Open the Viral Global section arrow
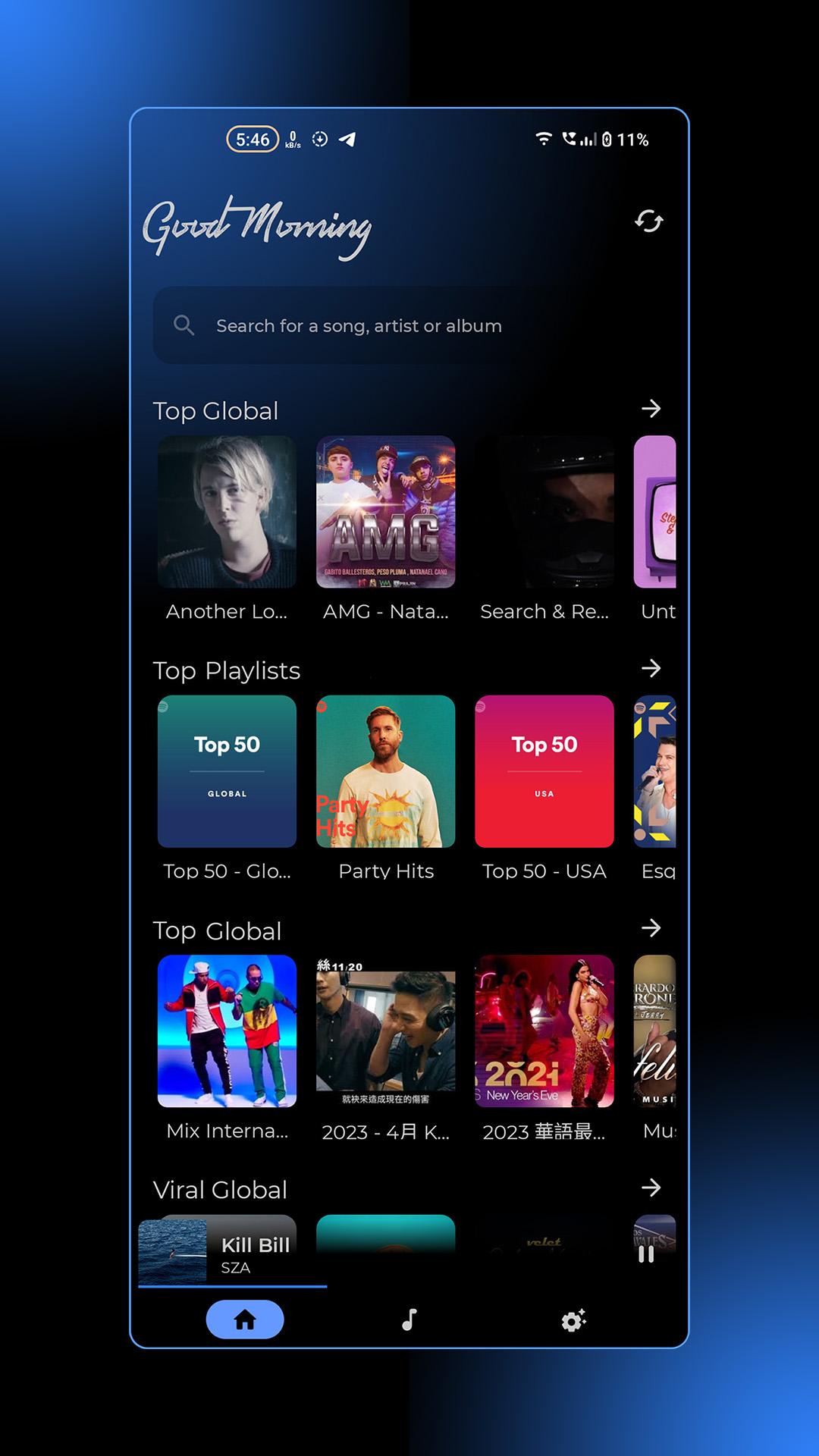 651,1188
